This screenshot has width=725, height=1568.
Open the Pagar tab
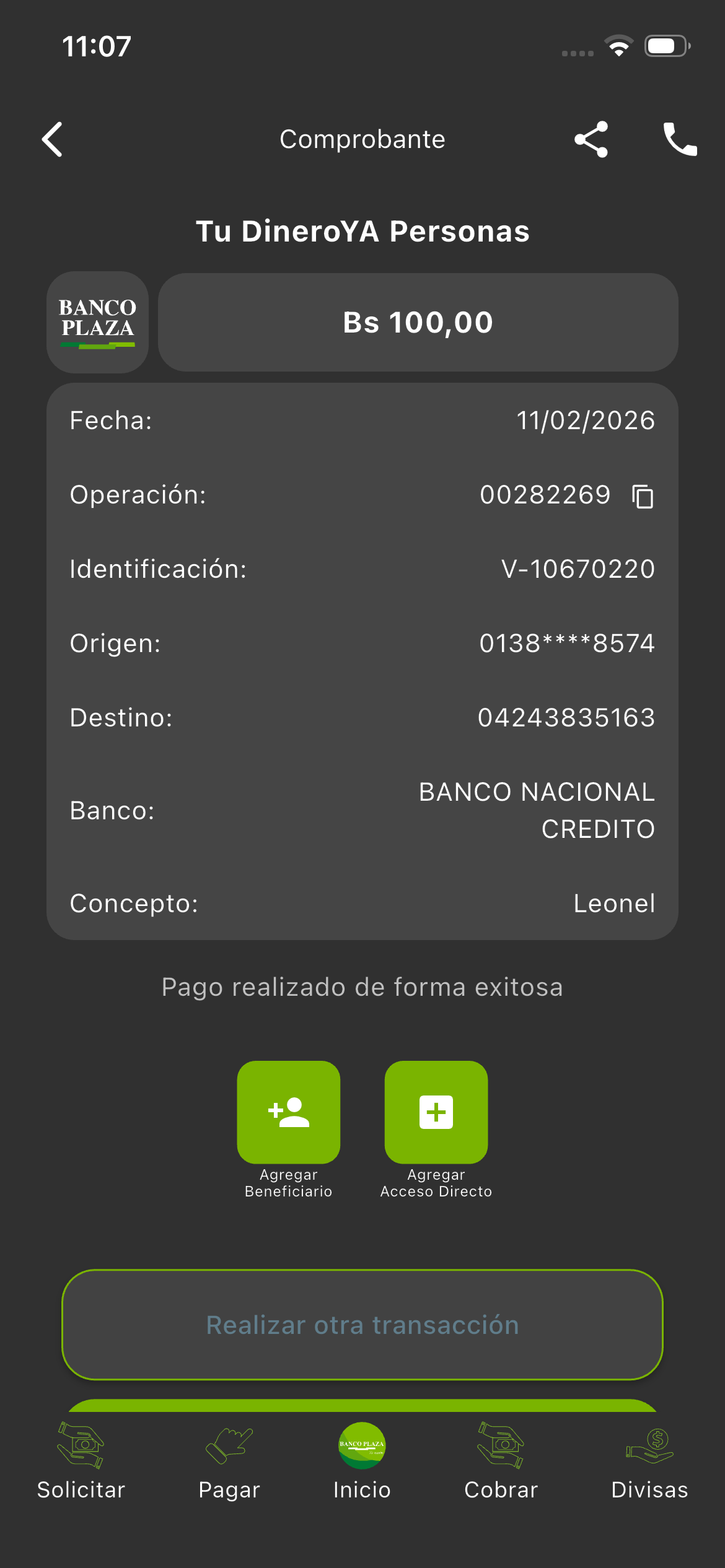tap(229, 1461)
